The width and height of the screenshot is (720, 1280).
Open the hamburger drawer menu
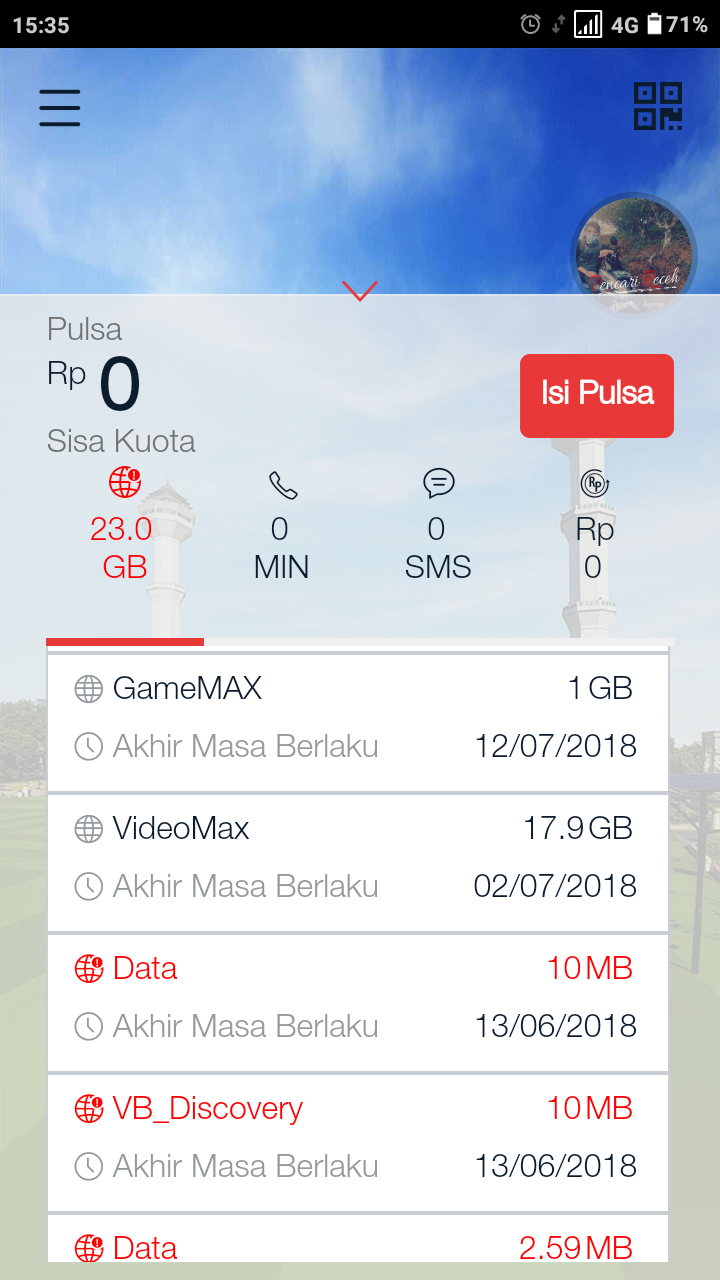[60, 107]
